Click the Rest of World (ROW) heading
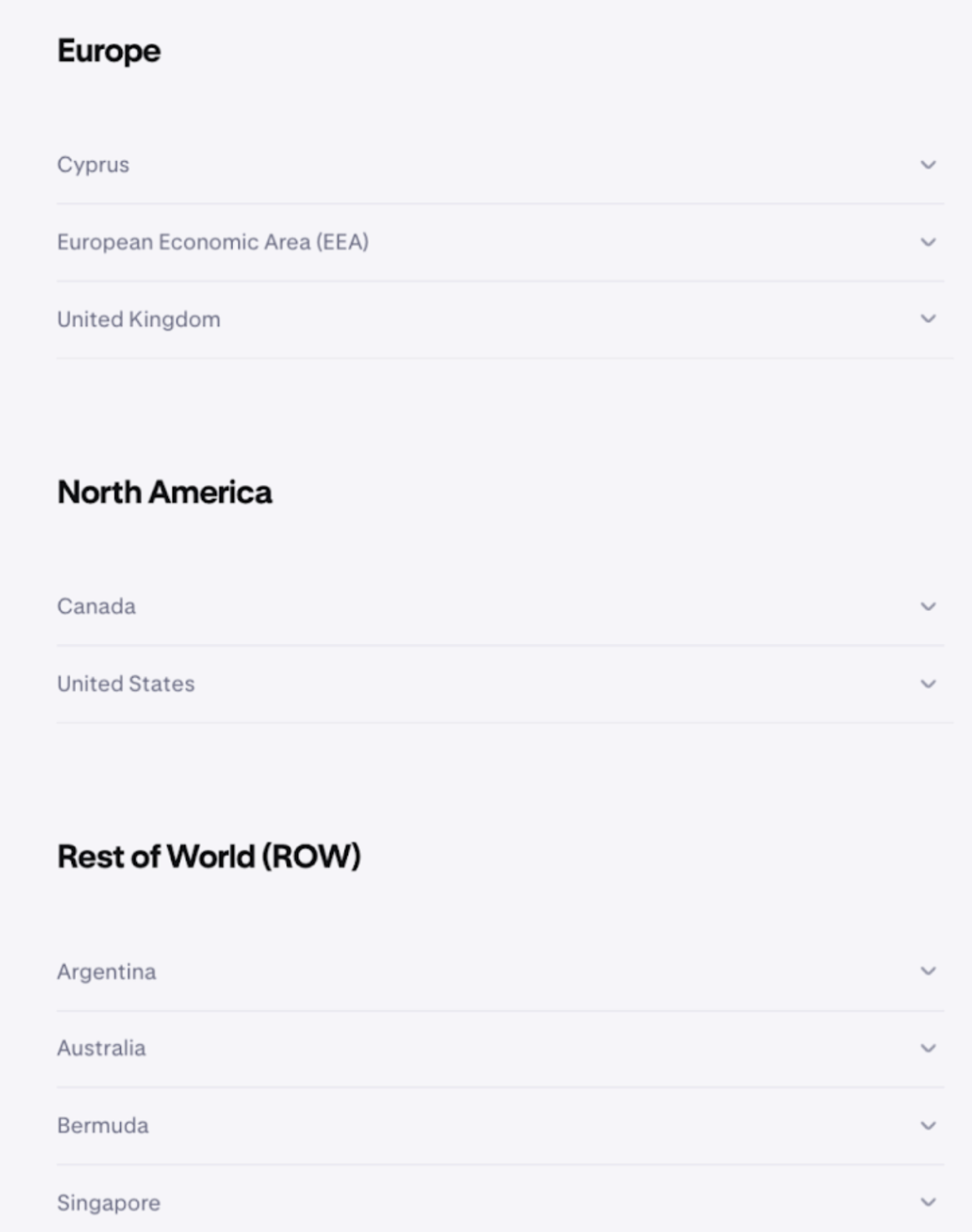Viewport: 972px width, 1232px height. coord(207,856)
